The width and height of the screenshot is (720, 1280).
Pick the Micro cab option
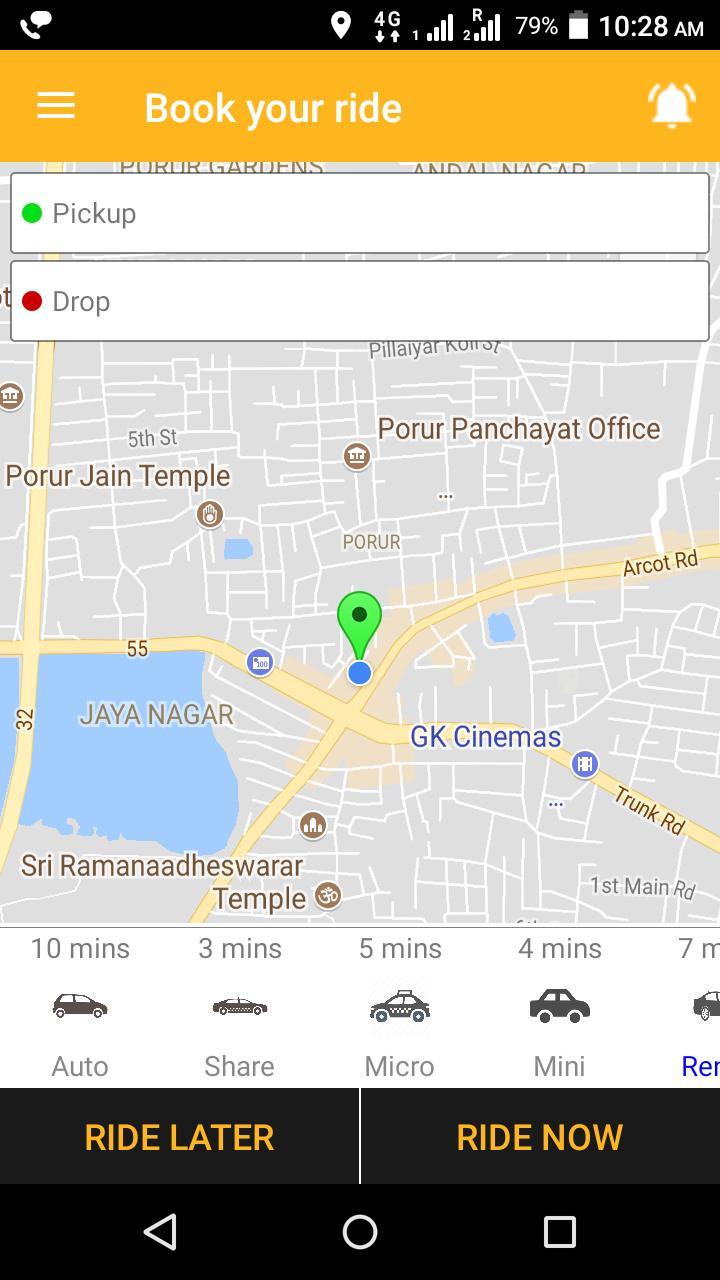click(400, 1006)
